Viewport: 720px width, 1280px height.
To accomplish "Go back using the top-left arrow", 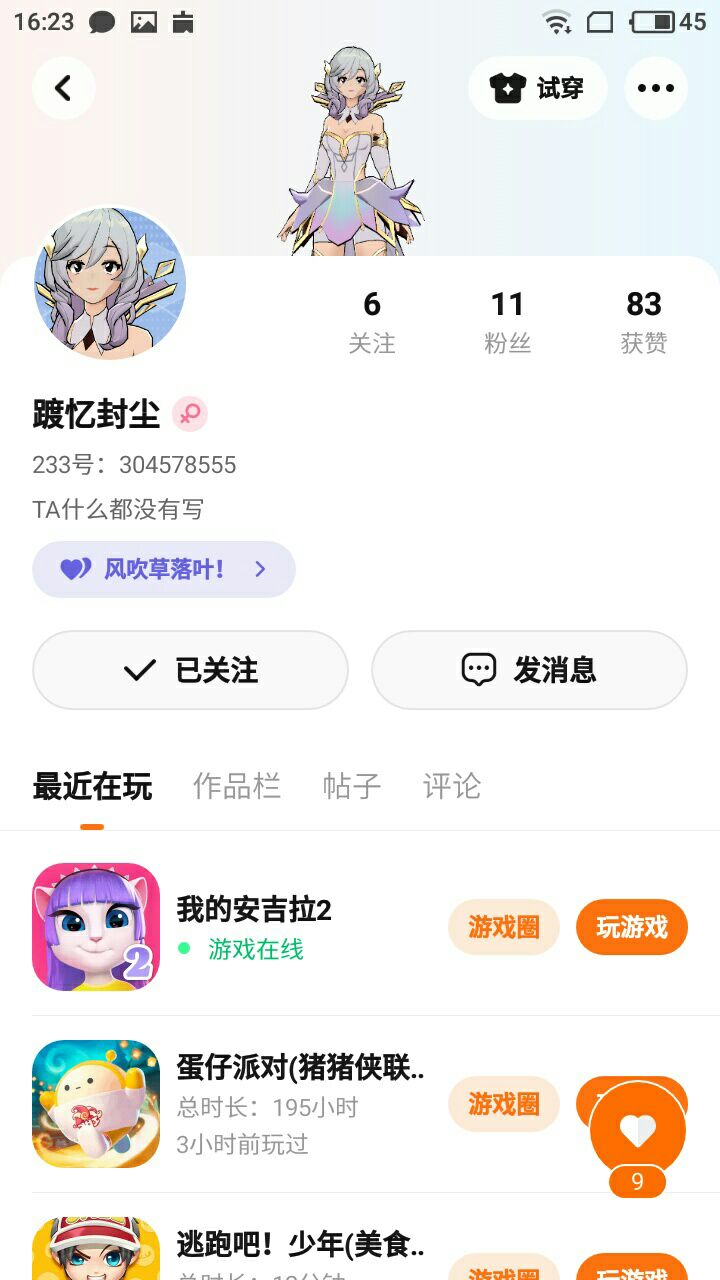I will [63, 88].
